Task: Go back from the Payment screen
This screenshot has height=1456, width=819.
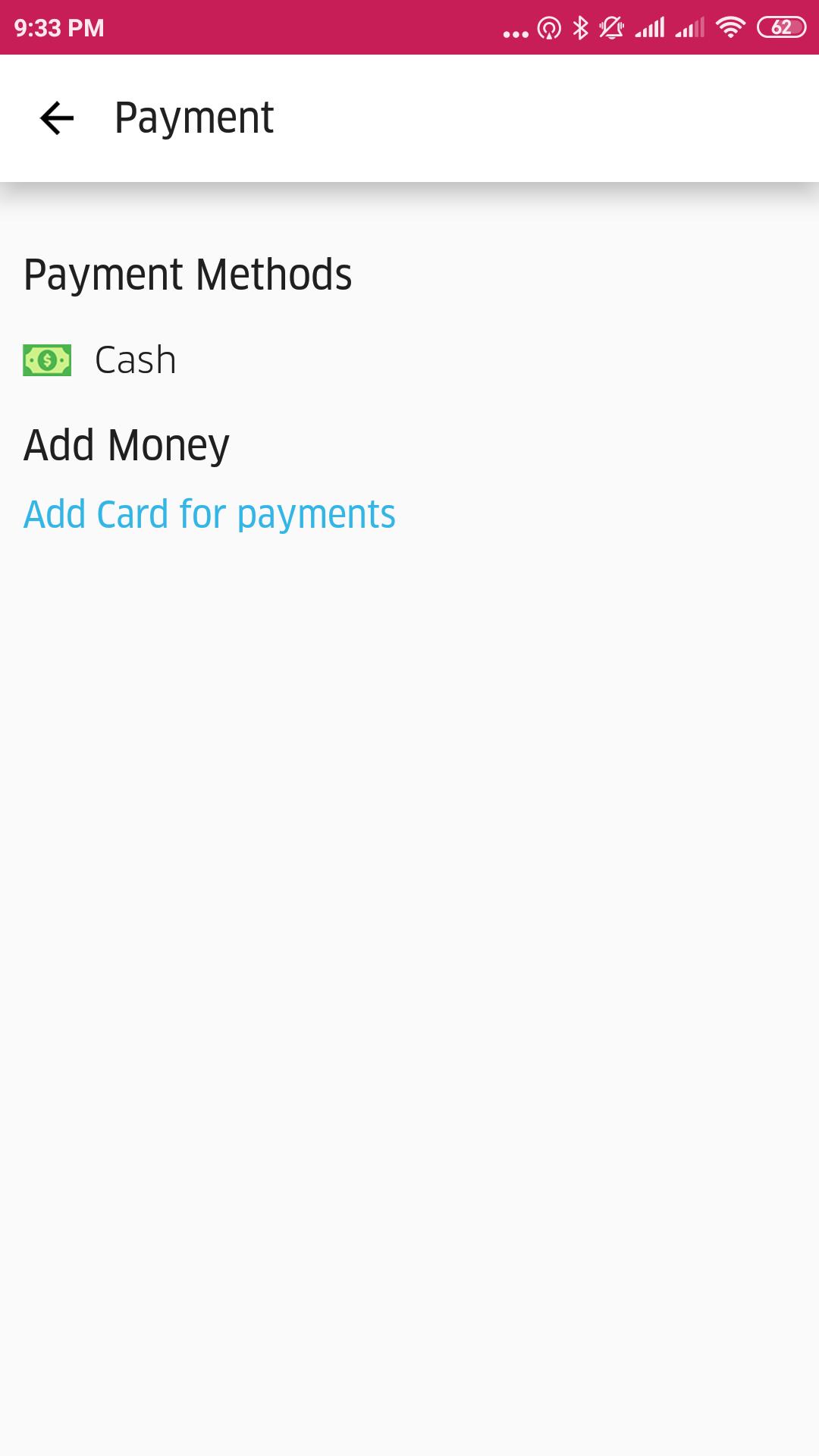Action: 57,118
